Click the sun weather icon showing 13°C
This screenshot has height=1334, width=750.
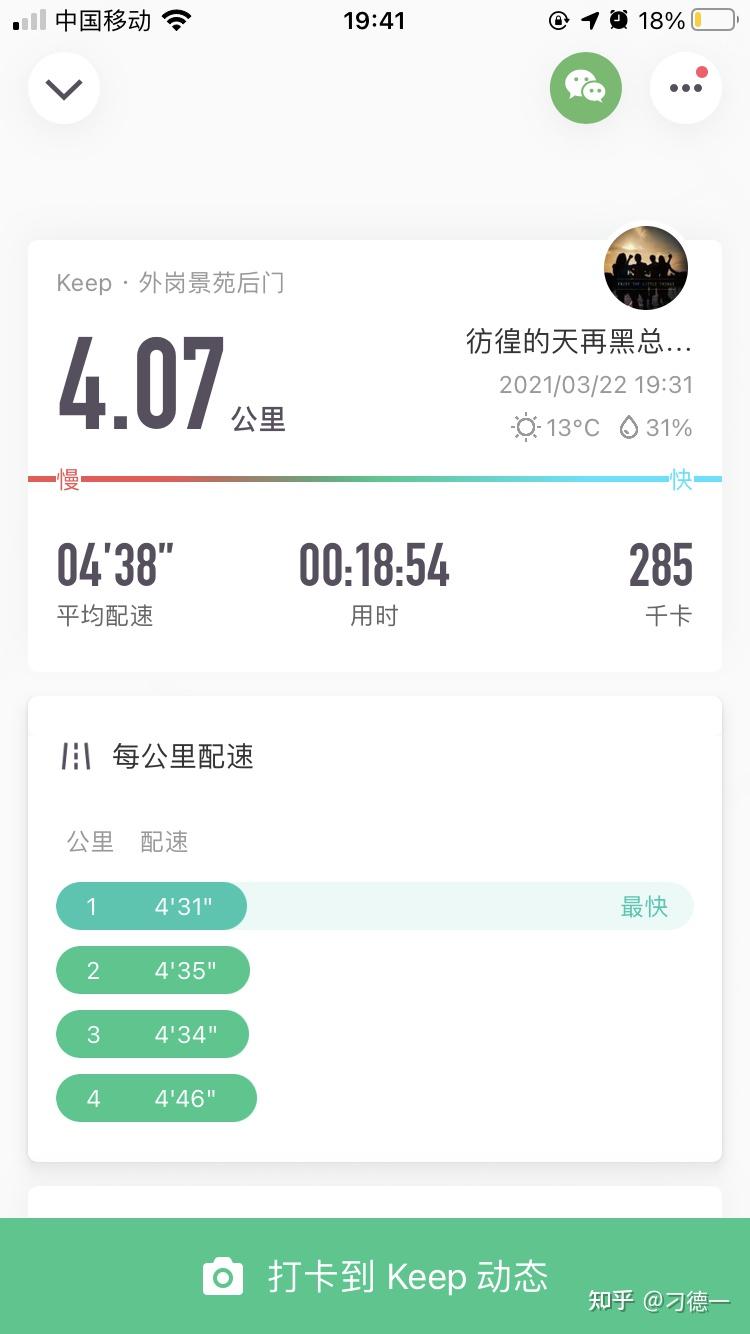point(524,427)
